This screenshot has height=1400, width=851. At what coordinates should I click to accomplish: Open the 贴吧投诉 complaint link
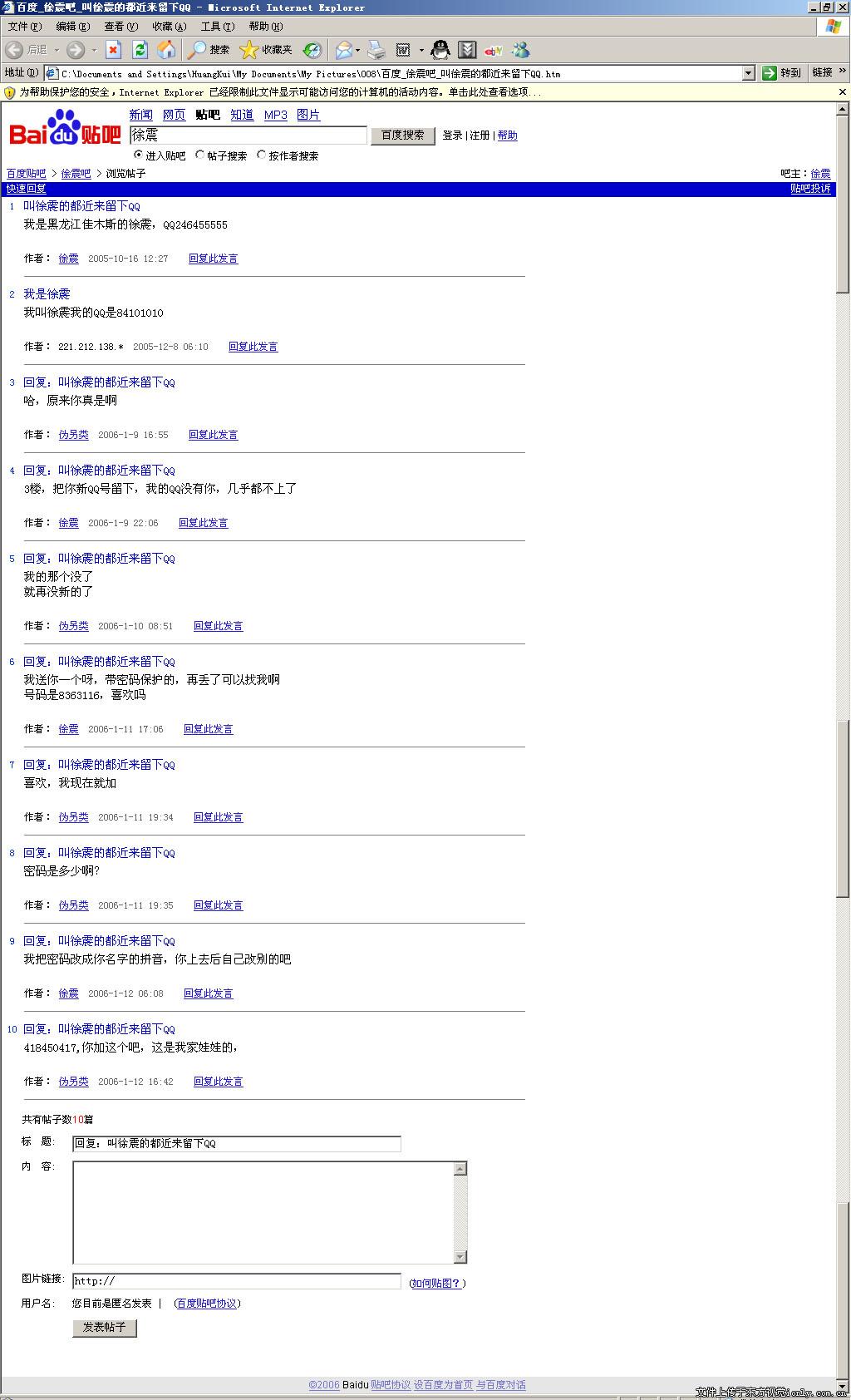pyautogui.click(x=810, y=189)
